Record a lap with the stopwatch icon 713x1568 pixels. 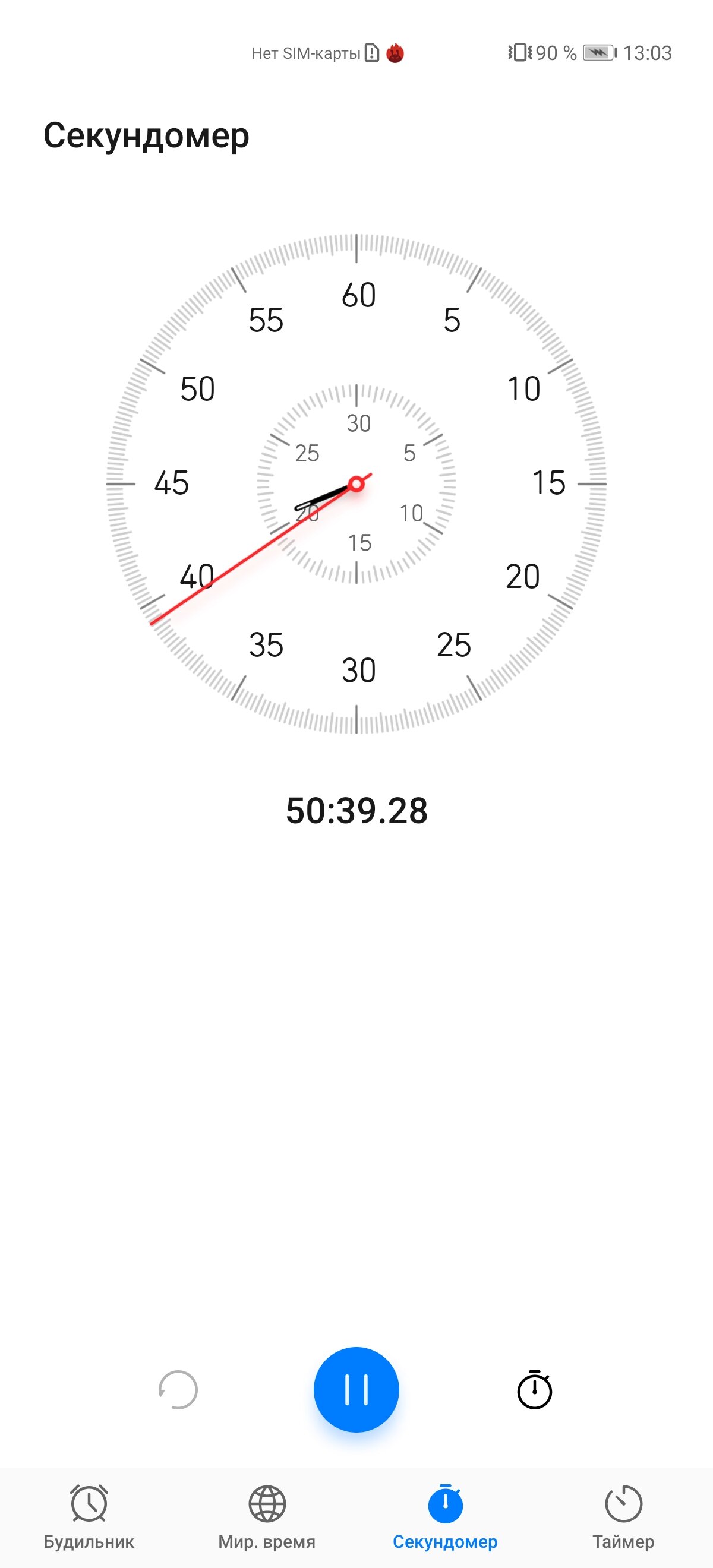click(x=535, y=1390)
